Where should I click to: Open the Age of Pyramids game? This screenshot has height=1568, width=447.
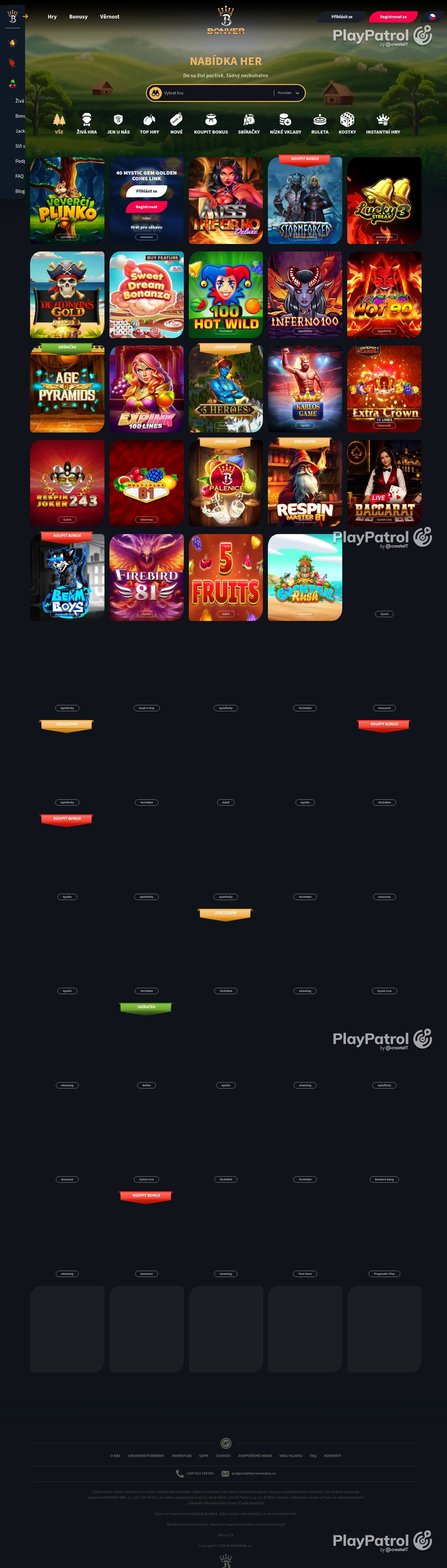pyautogui.click(x=67, y=389)
